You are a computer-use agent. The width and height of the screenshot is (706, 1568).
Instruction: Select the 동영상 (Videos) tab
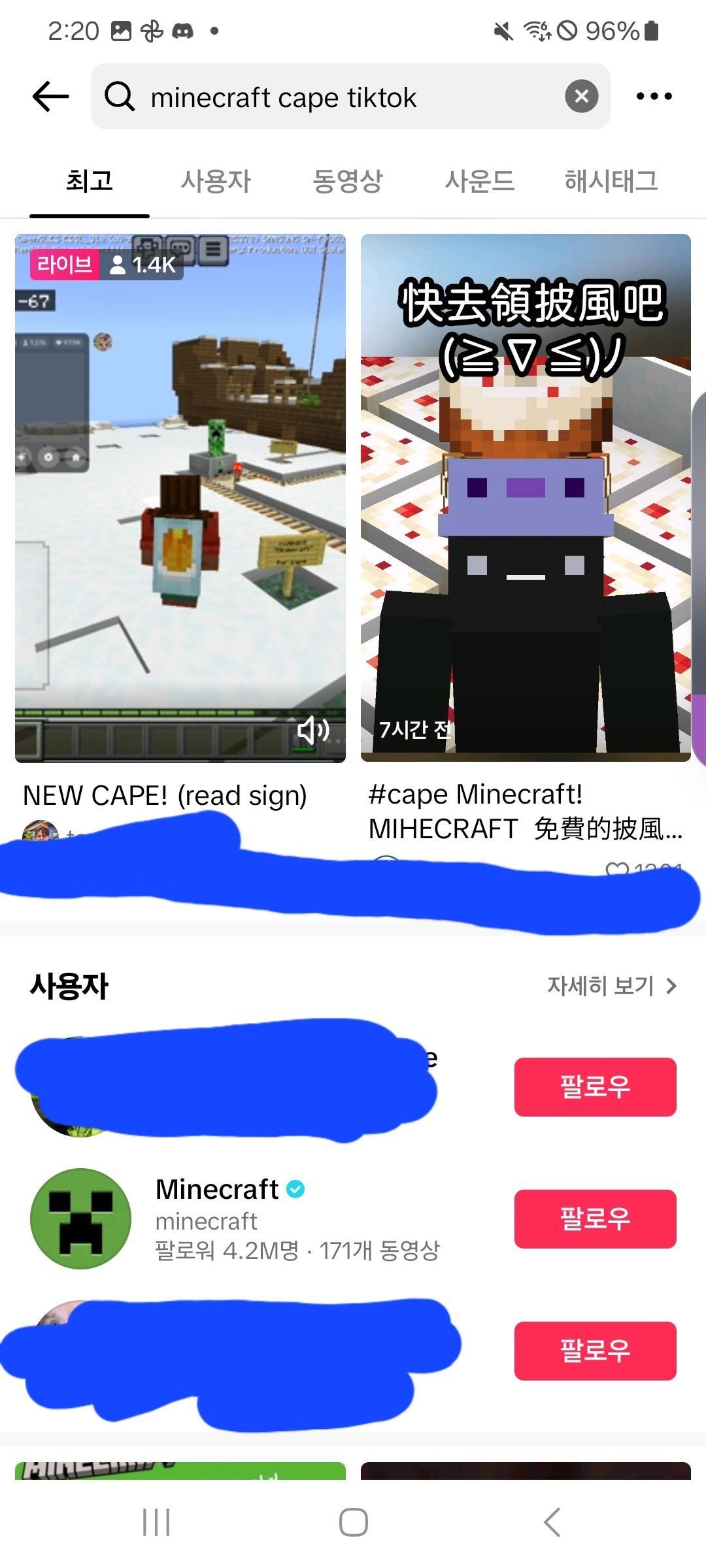(x=350, y=182)
